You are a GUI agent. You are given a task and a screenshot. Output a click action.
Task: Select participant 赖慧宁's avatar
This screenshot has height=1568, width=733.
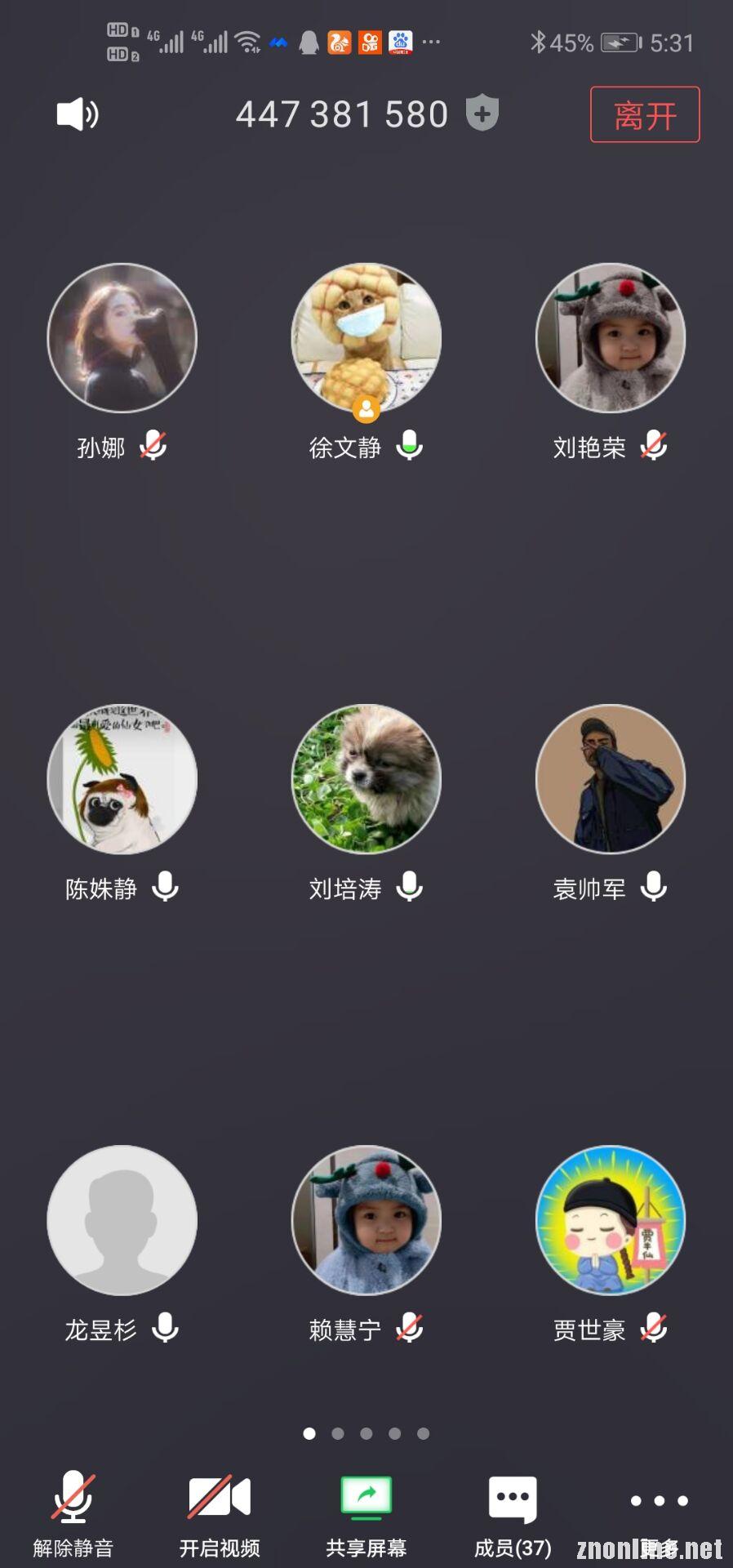coord(366,1220)
